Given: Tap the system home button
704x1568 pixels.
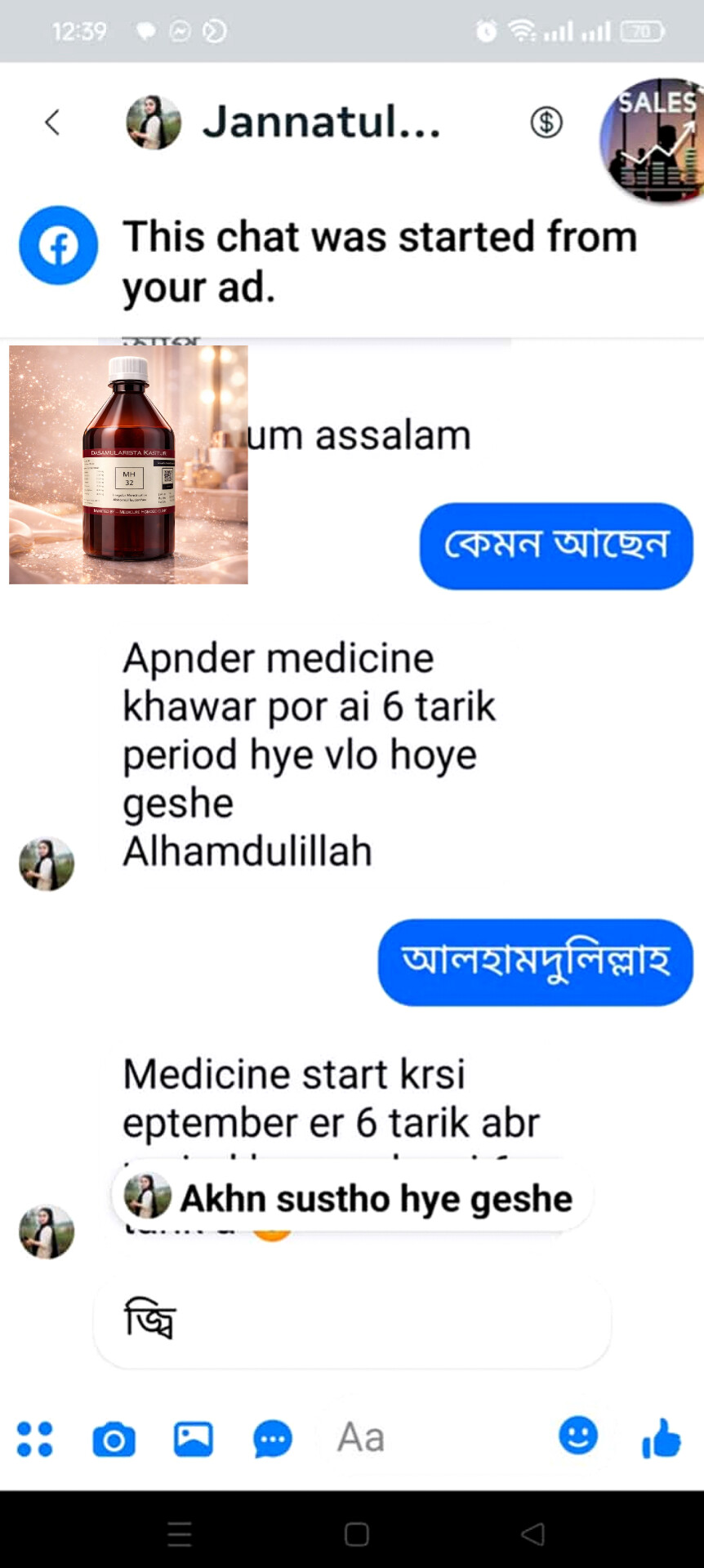Looking at the screenshot, I should [x=357, y=1534].
